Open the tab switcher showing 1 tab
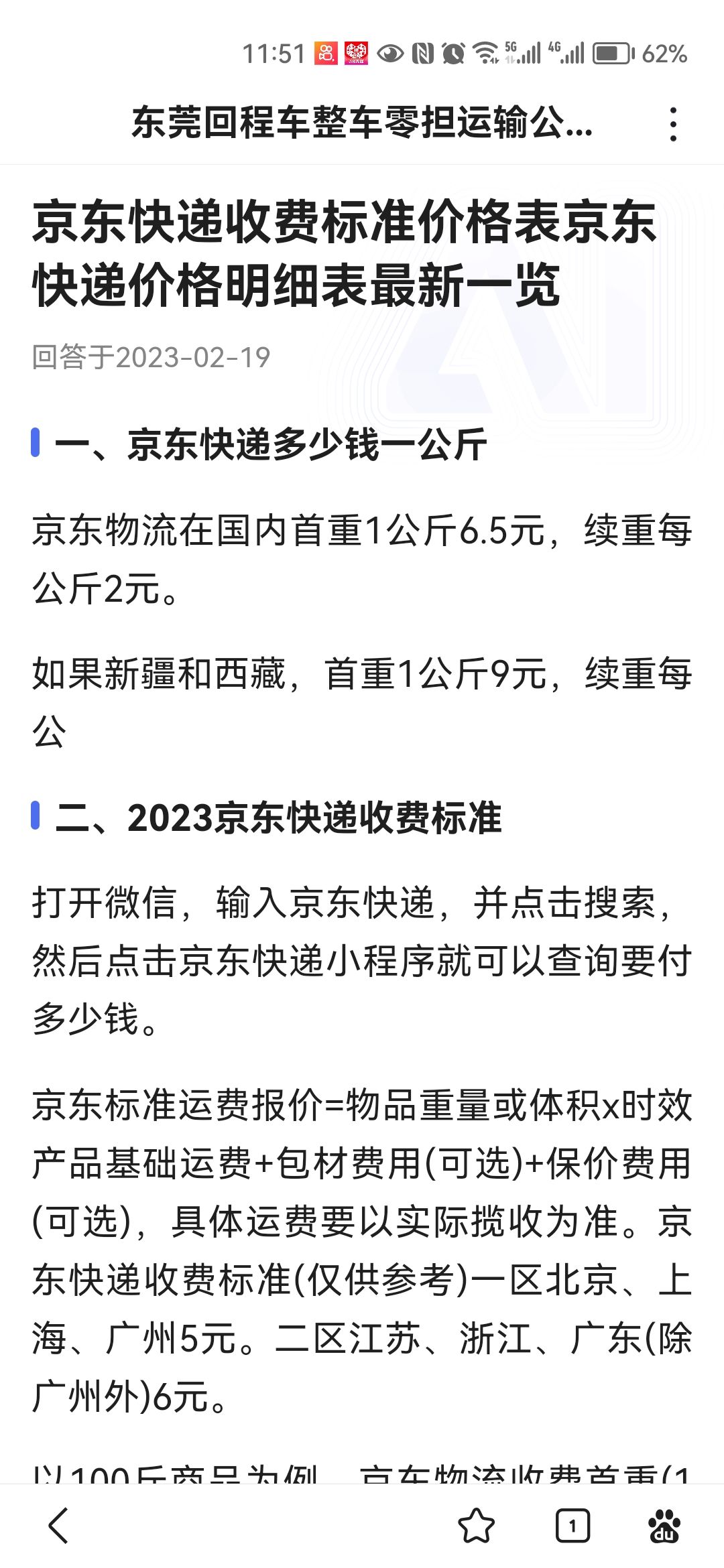 (572, 1526)
